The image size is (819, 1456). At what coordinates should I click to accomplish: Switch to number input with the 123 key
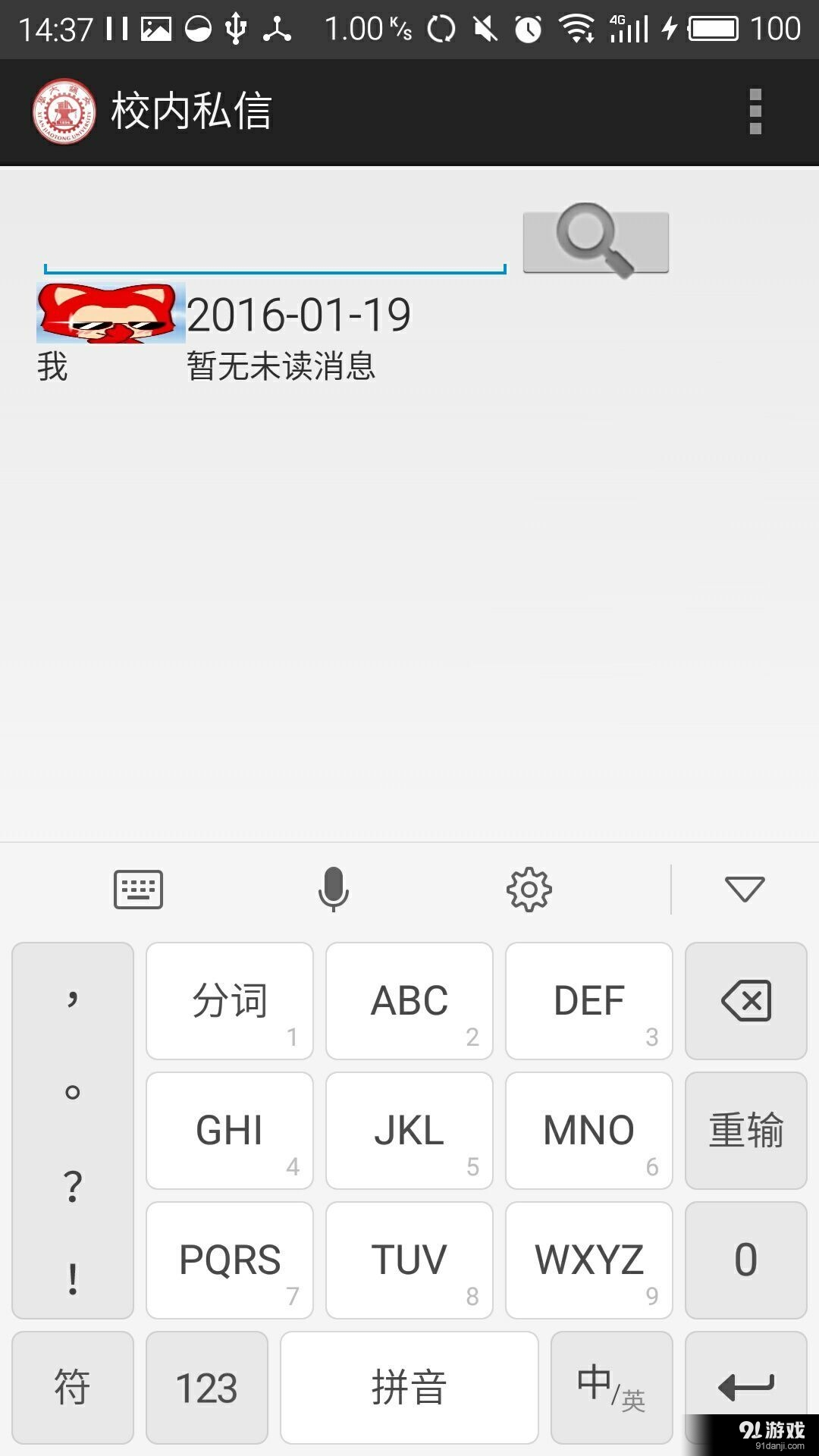click(x=206, y=1387)
